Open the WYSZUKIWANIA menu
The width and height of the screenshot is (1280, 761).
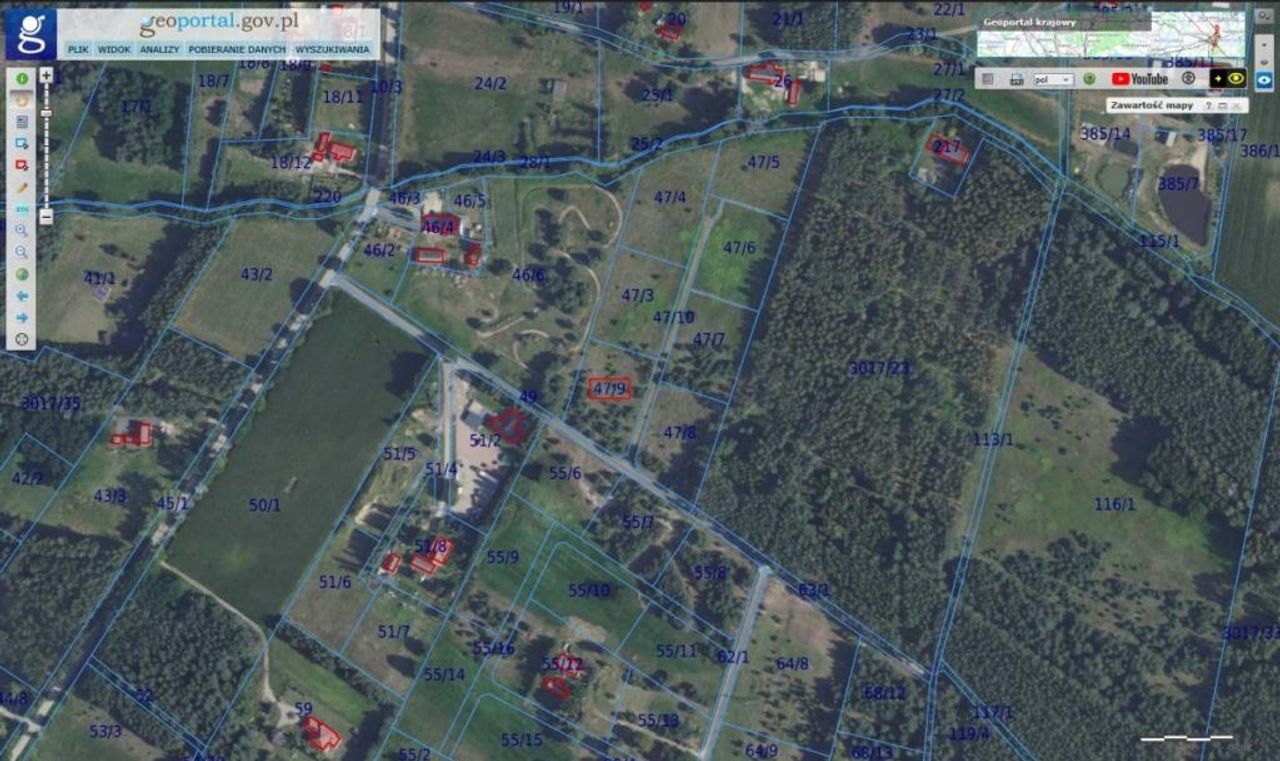pyautogui.click(x=333, y=49)
